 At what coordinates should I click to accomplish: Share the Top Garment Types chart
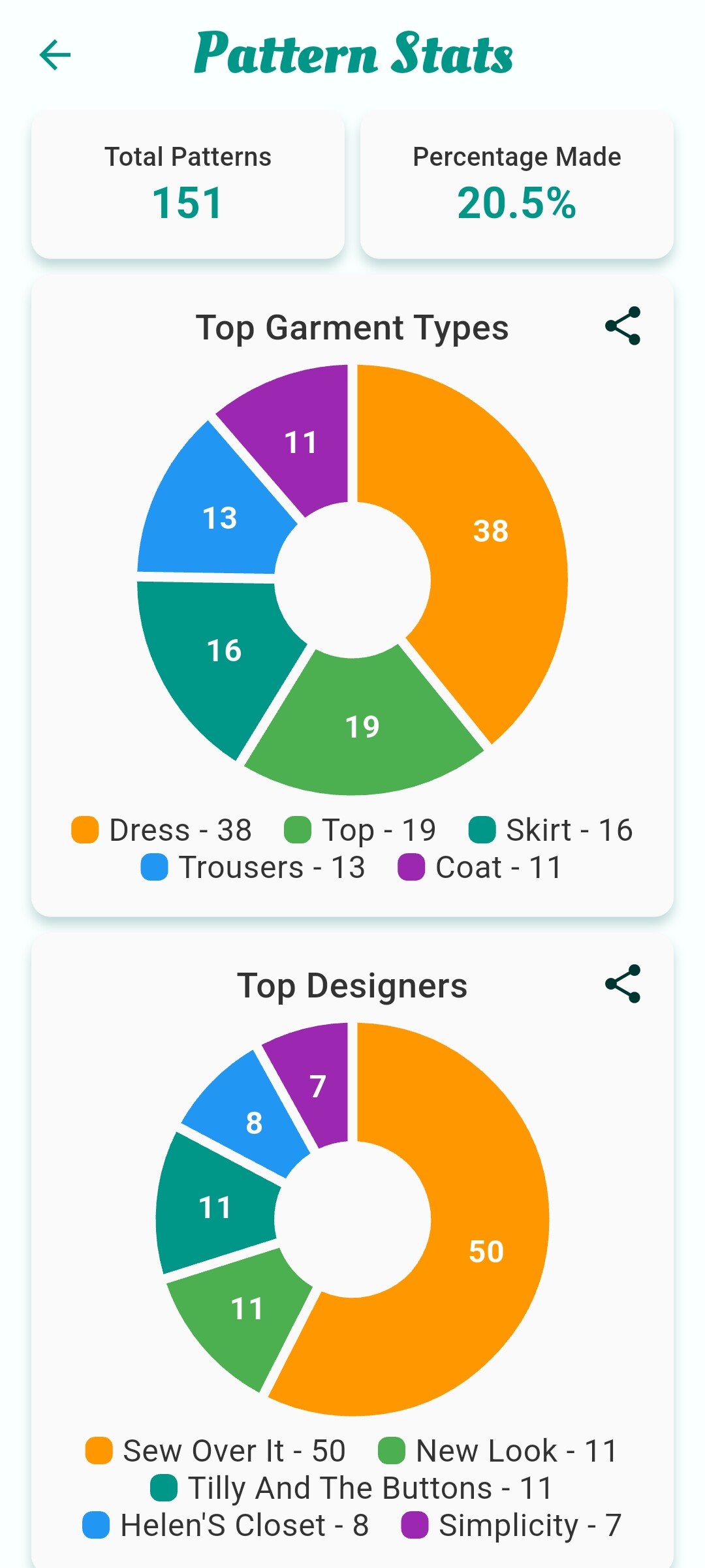click(623, 326)
